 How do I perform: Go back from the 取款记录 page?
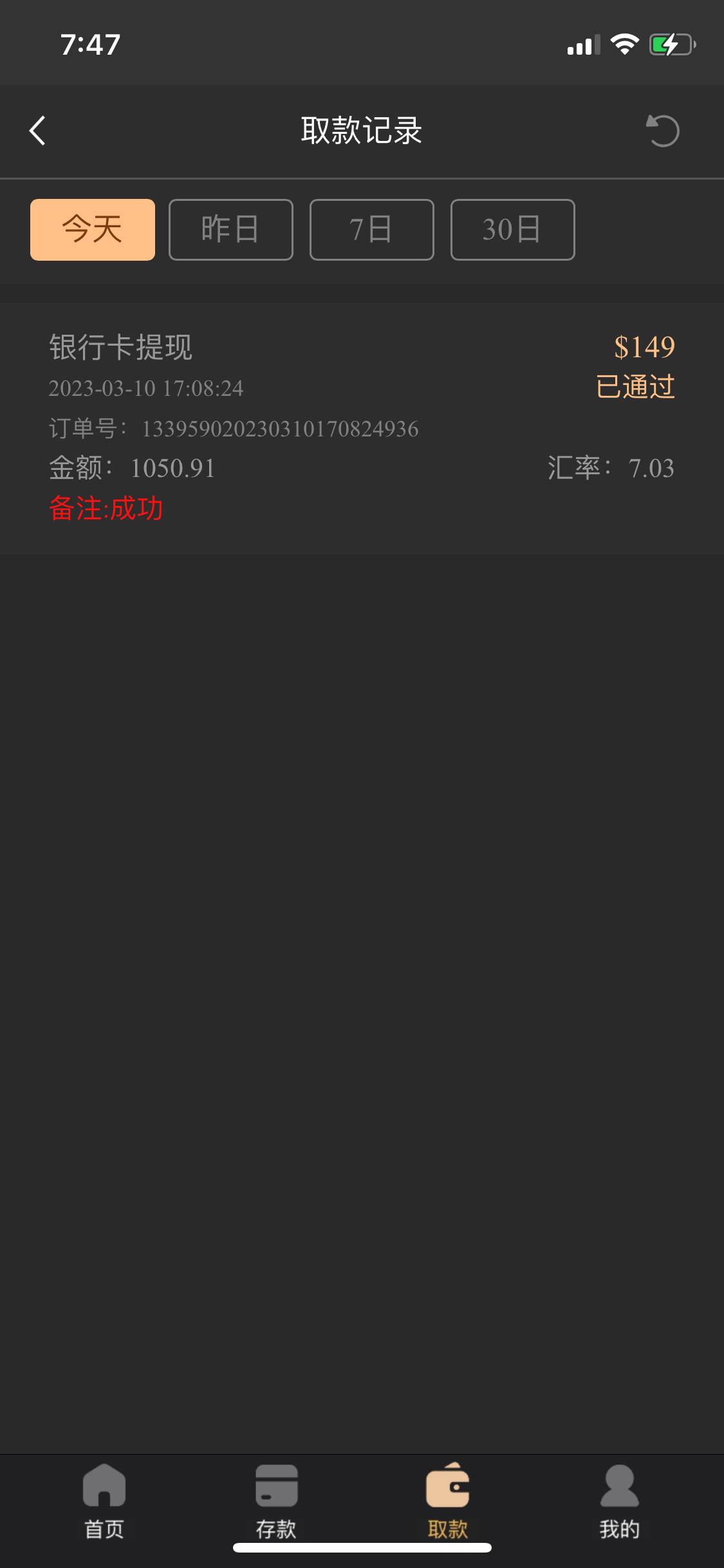click(38, 131)
